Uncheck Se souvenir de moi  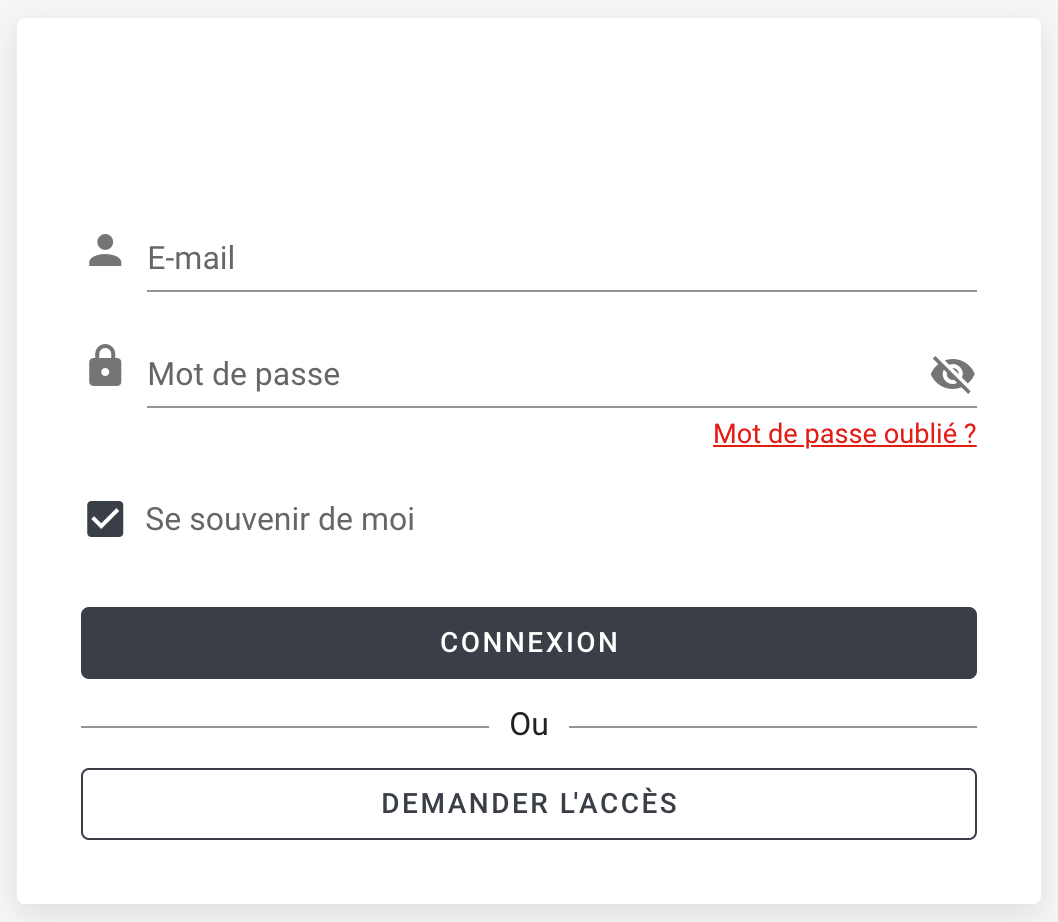pos(105,520)
